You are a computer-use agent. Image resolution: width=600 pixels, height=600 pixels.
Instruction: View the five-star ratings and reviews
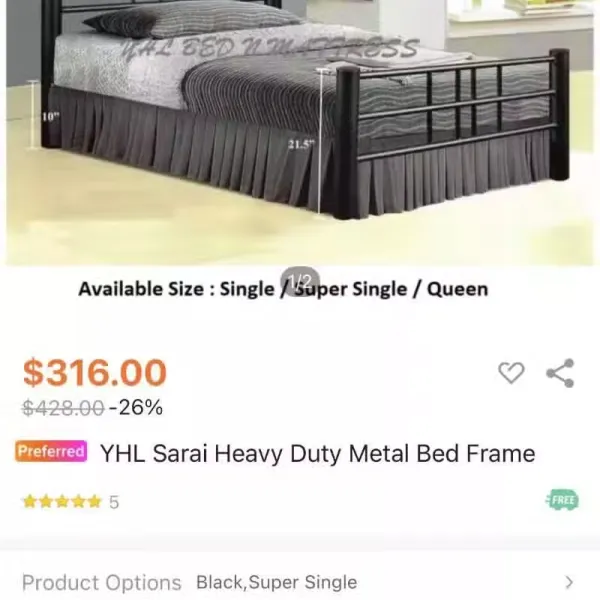pos(70,502)
